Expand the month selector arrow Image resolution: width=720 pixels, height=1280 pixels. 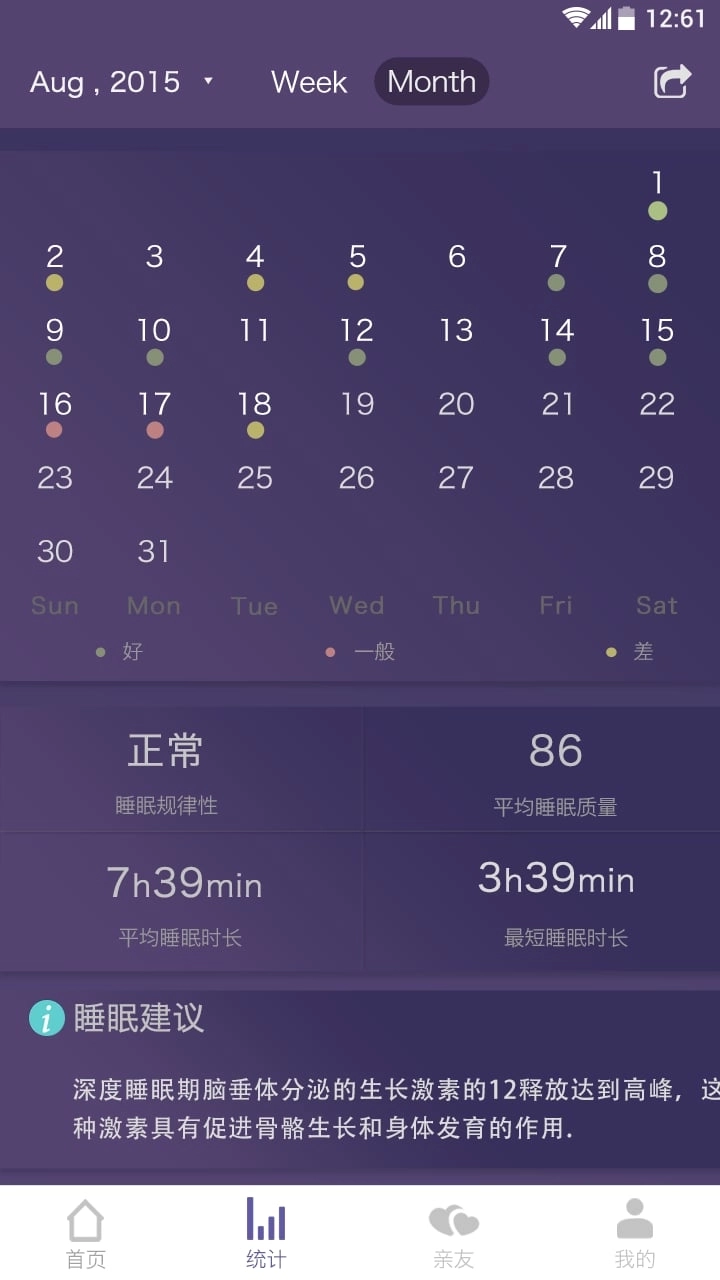pyautogui.click(x=208, y=82)
